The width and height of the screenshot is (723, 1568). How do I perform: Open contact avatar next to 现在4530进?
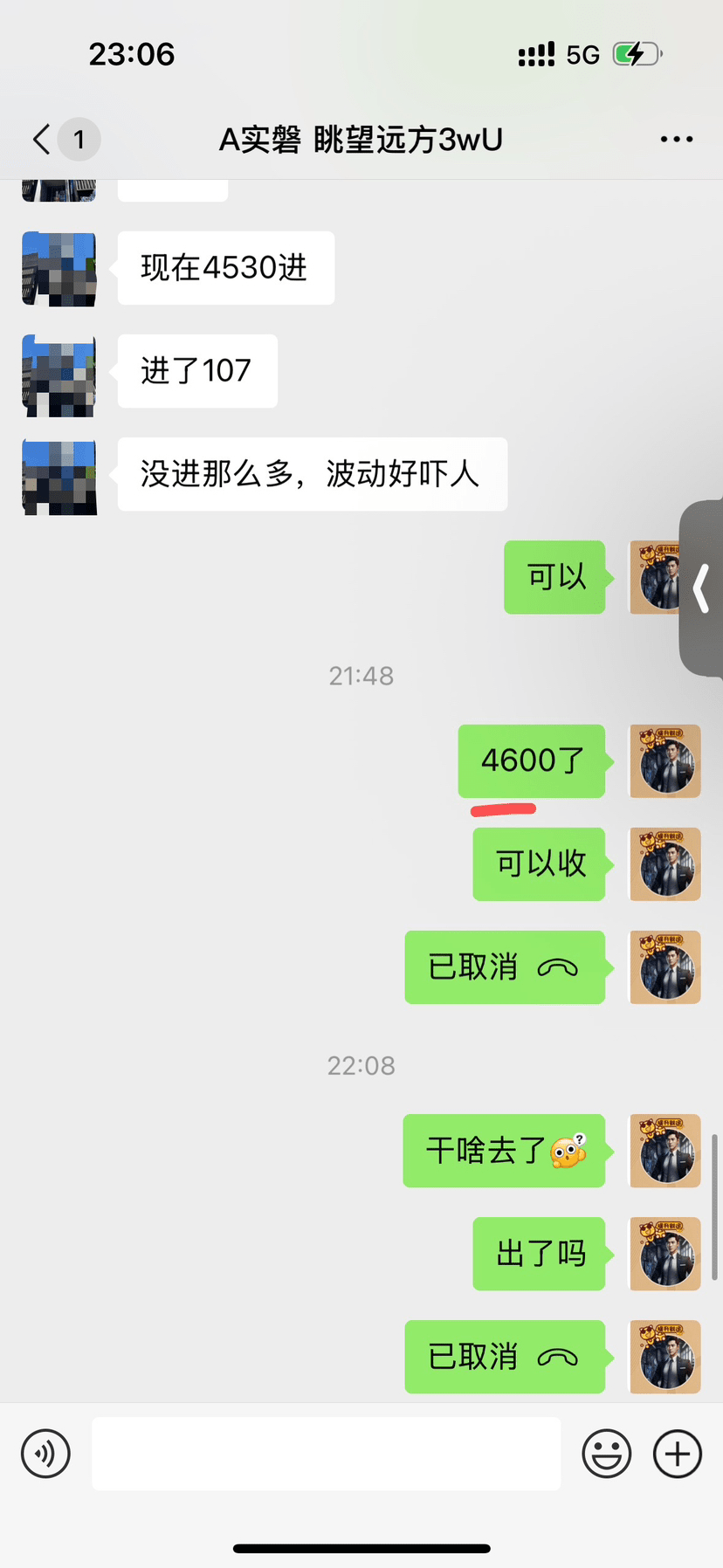pyautogui.click(x=59, y=269)
